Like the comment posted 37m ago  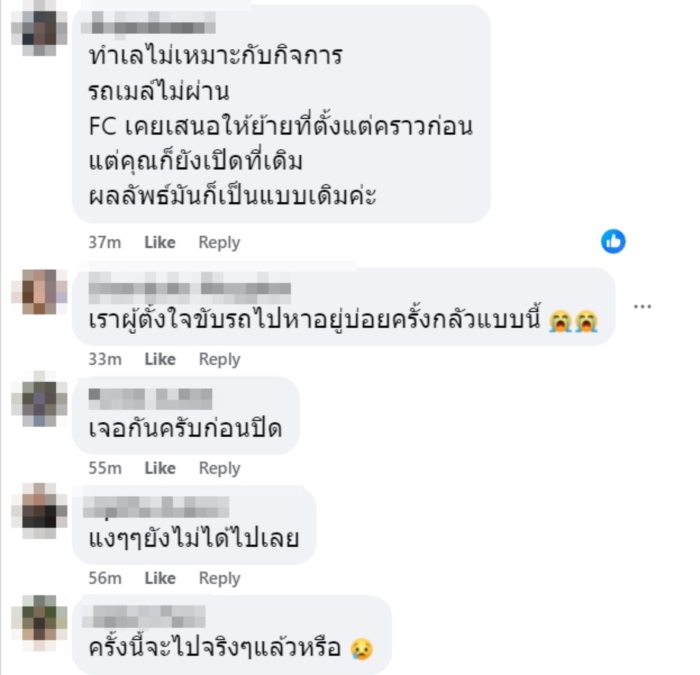(159, 242)
